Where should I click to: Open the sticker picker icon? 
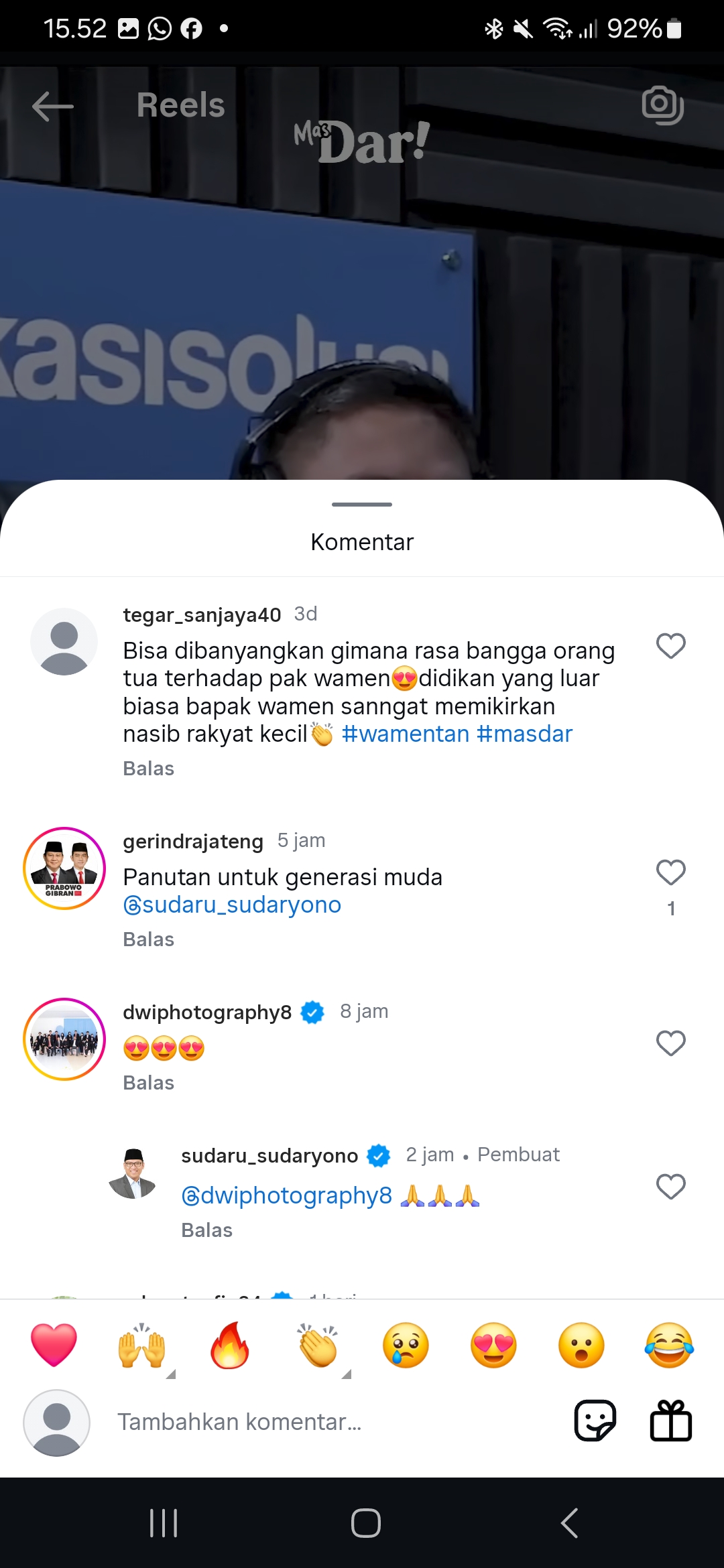point(595,1421)
